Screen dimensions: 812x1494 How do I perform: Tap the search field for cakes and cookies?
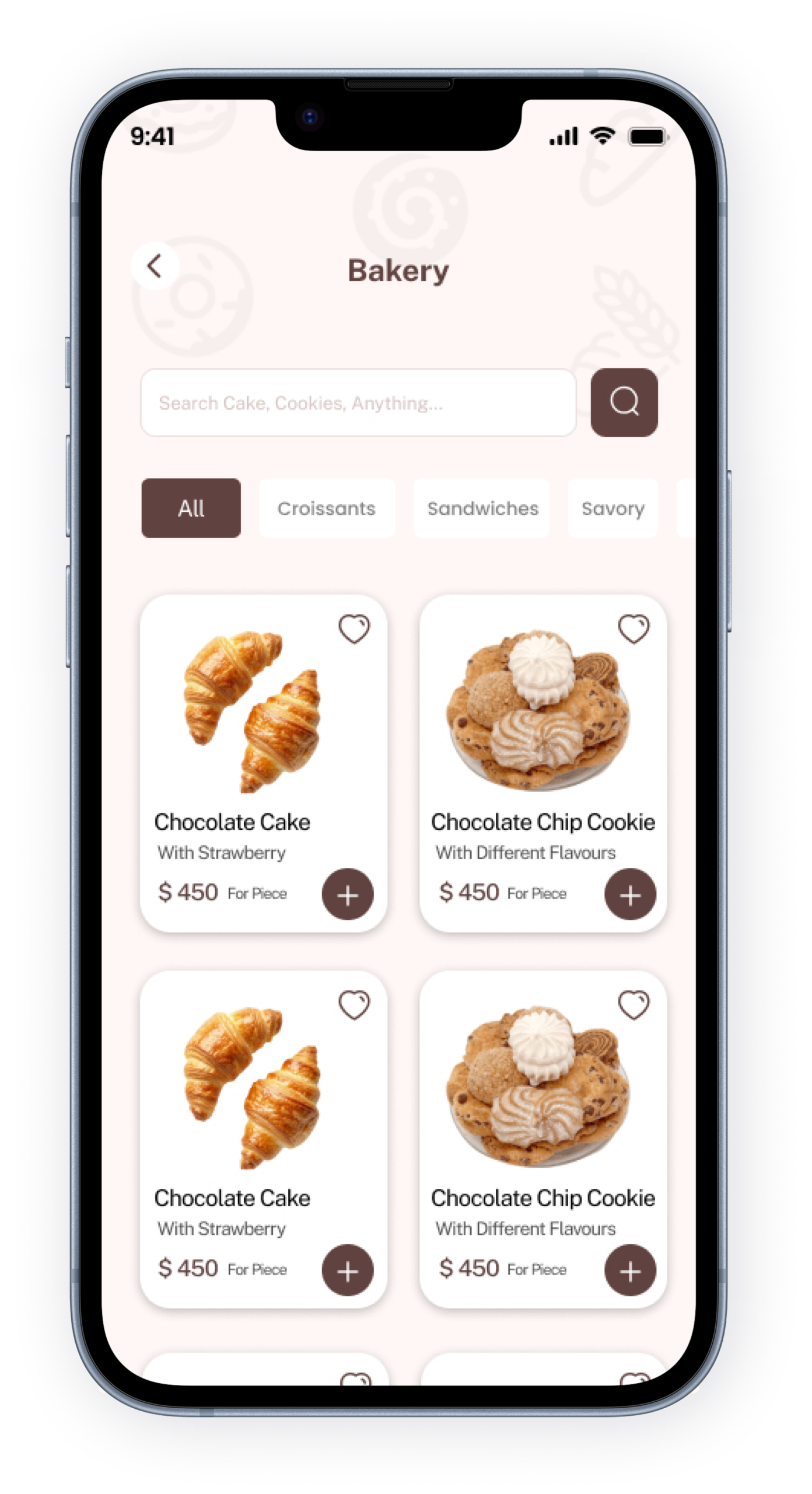[358, 403]
